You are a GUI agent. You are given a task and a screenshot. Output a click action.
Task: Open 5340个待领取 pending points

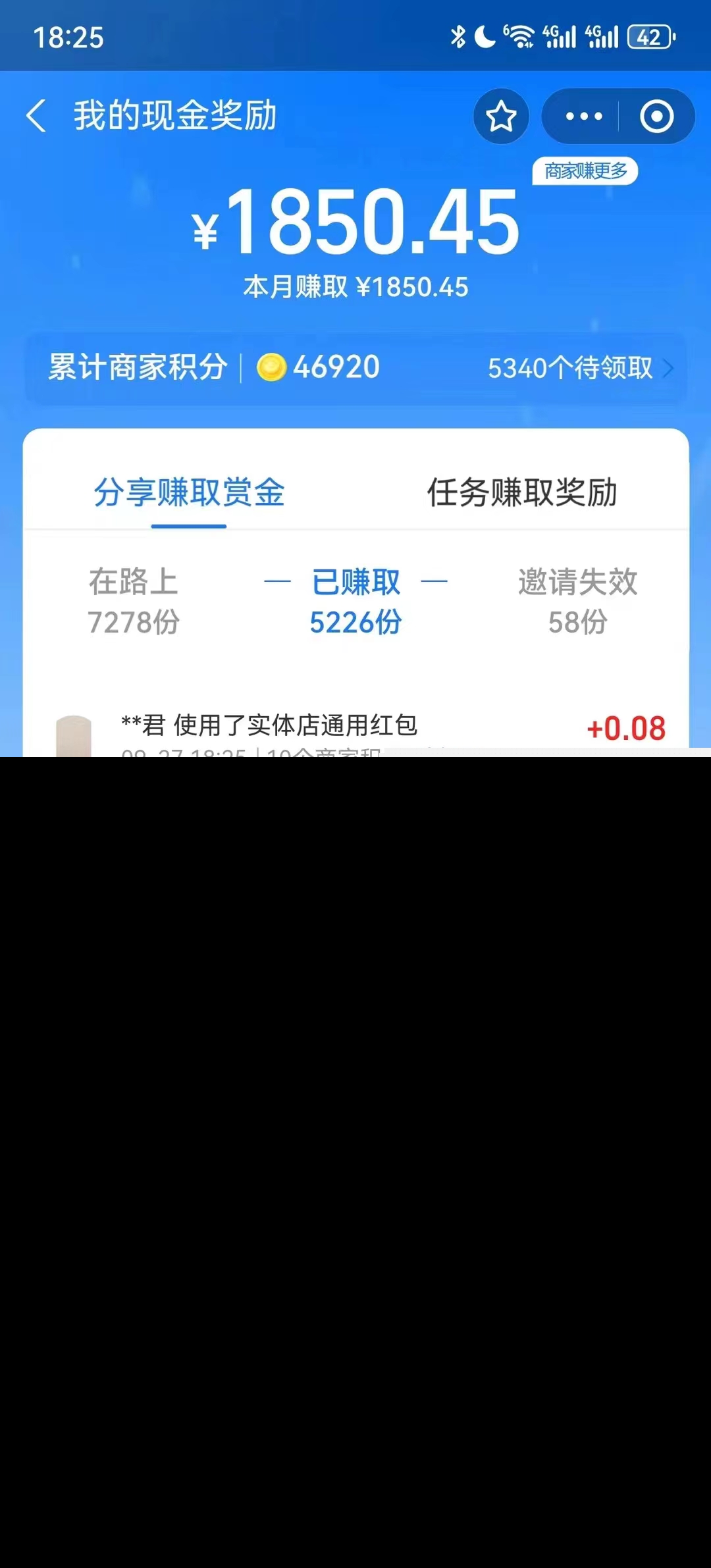(x=581, y=368)
